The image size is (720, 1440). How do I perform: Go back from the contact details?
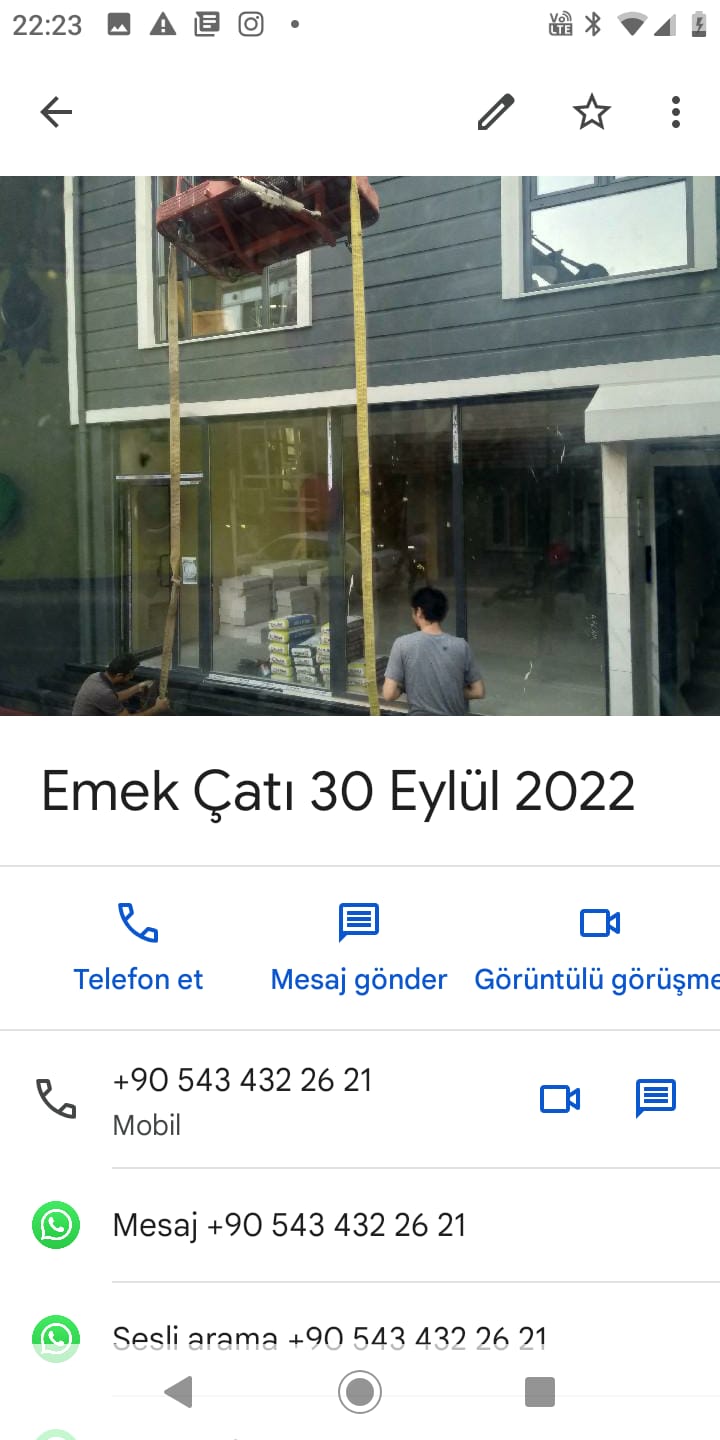point(56,112)
